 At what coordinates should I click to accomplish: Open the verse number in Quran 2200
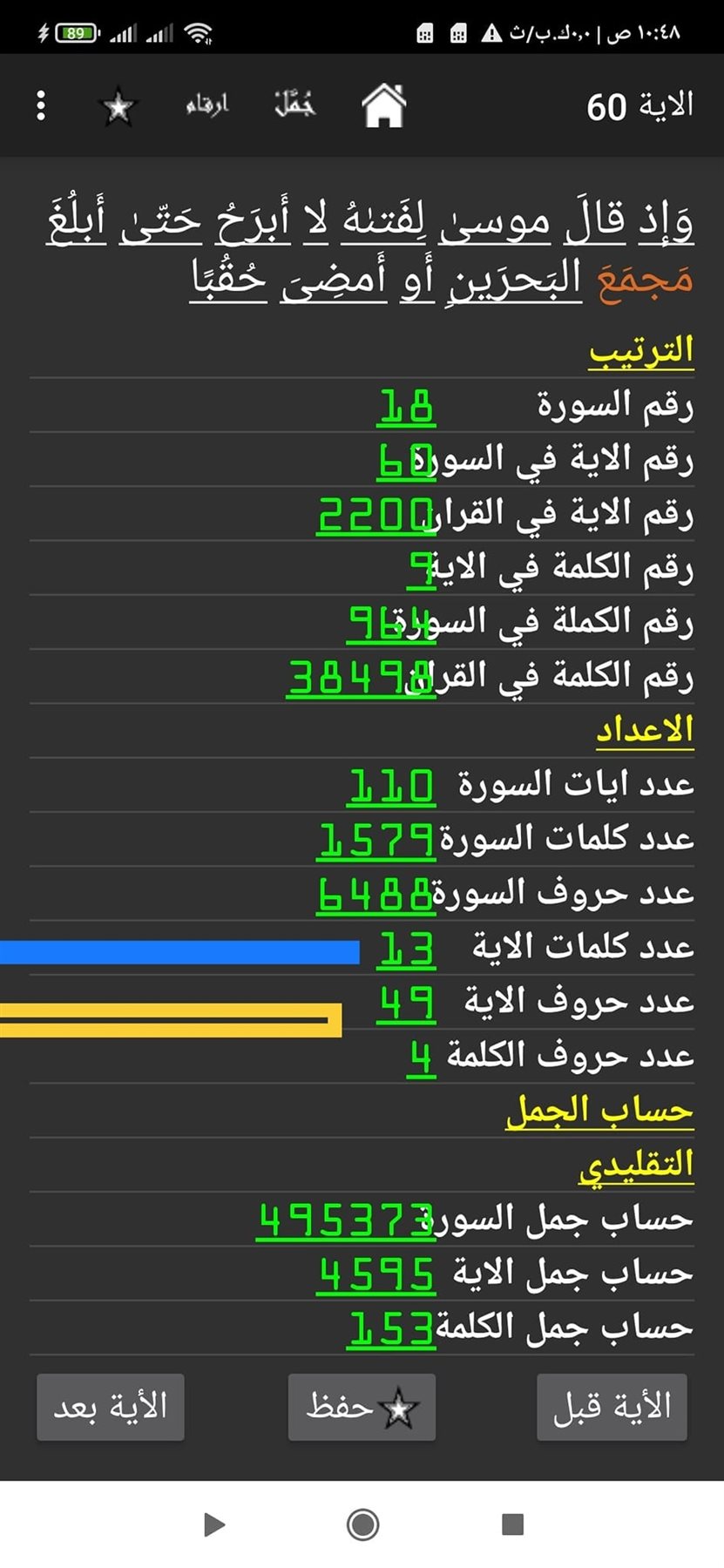(x=376, y=515)
